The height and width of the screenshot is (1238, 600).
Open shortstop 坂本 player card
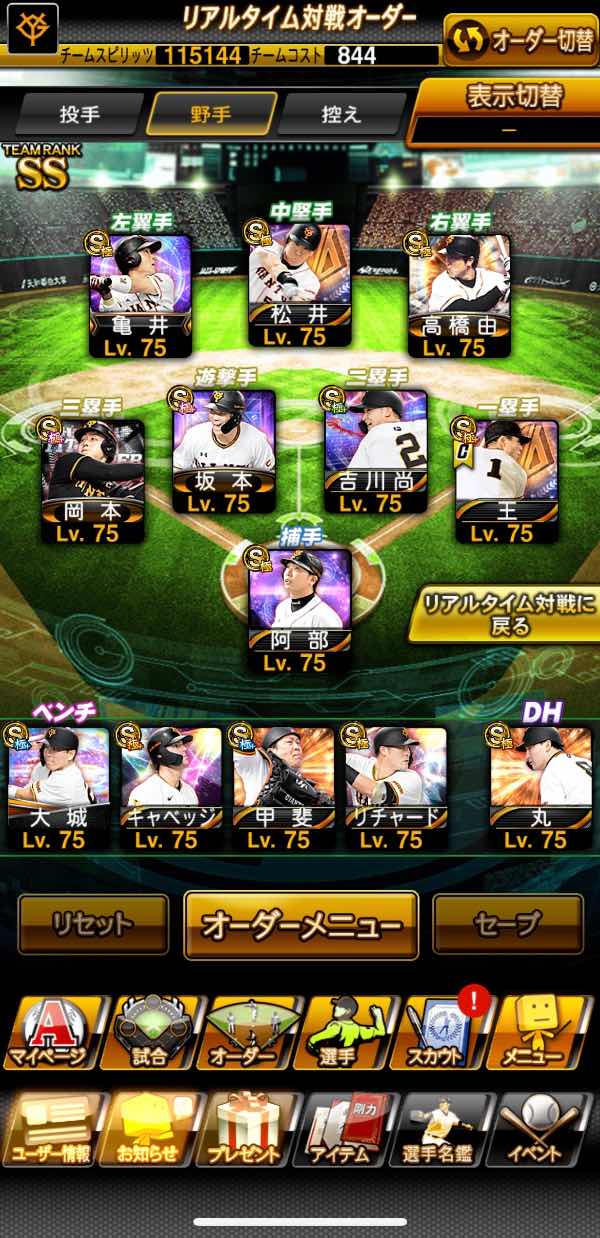(x=223, y=452)
